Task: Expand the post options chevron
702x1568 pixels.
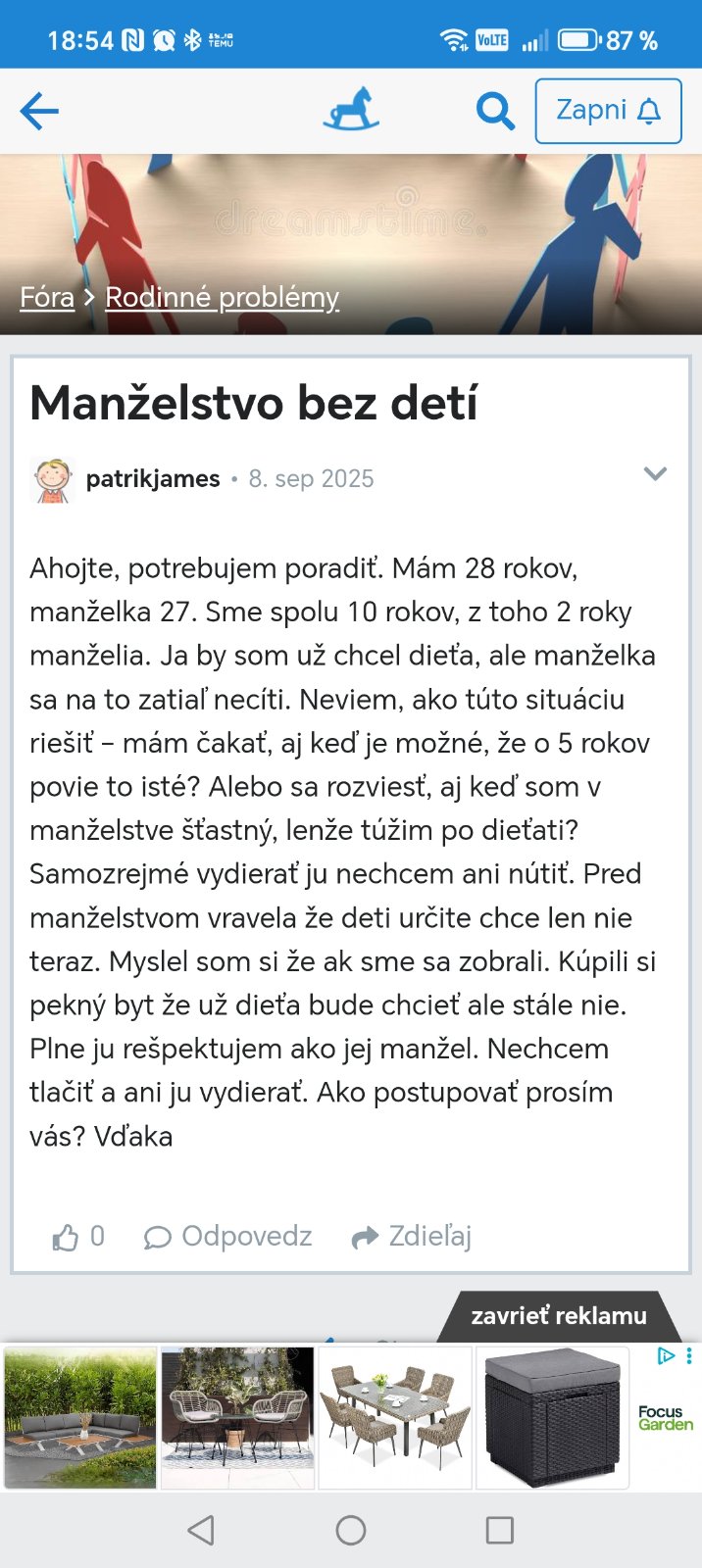Action: [655, 474]
